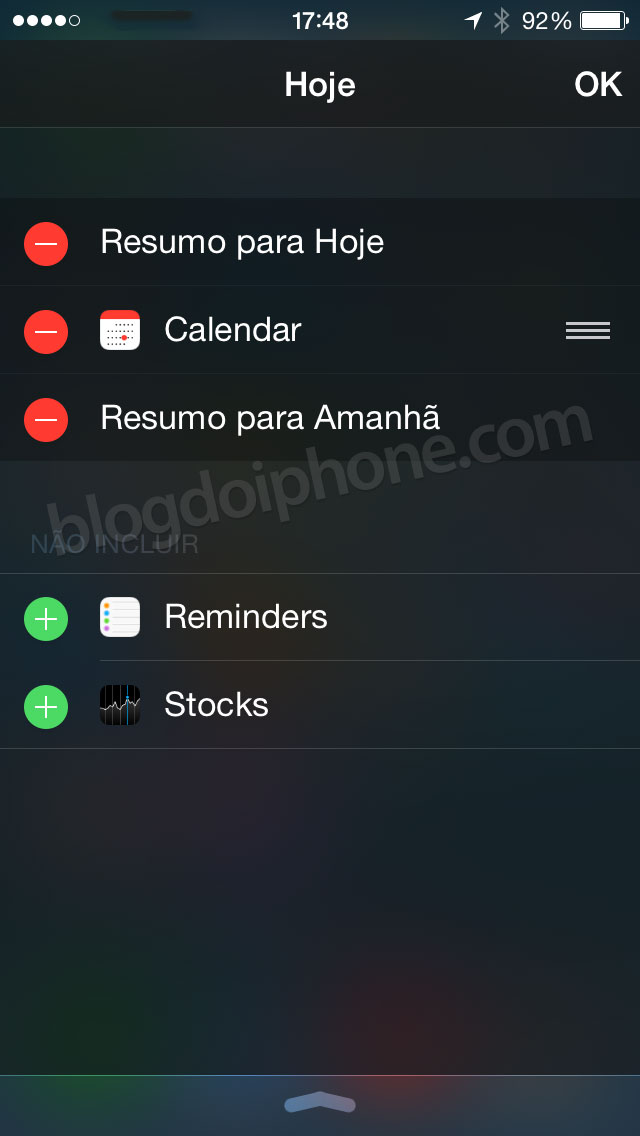Remove Calendar from the Today view

point(46,331)
